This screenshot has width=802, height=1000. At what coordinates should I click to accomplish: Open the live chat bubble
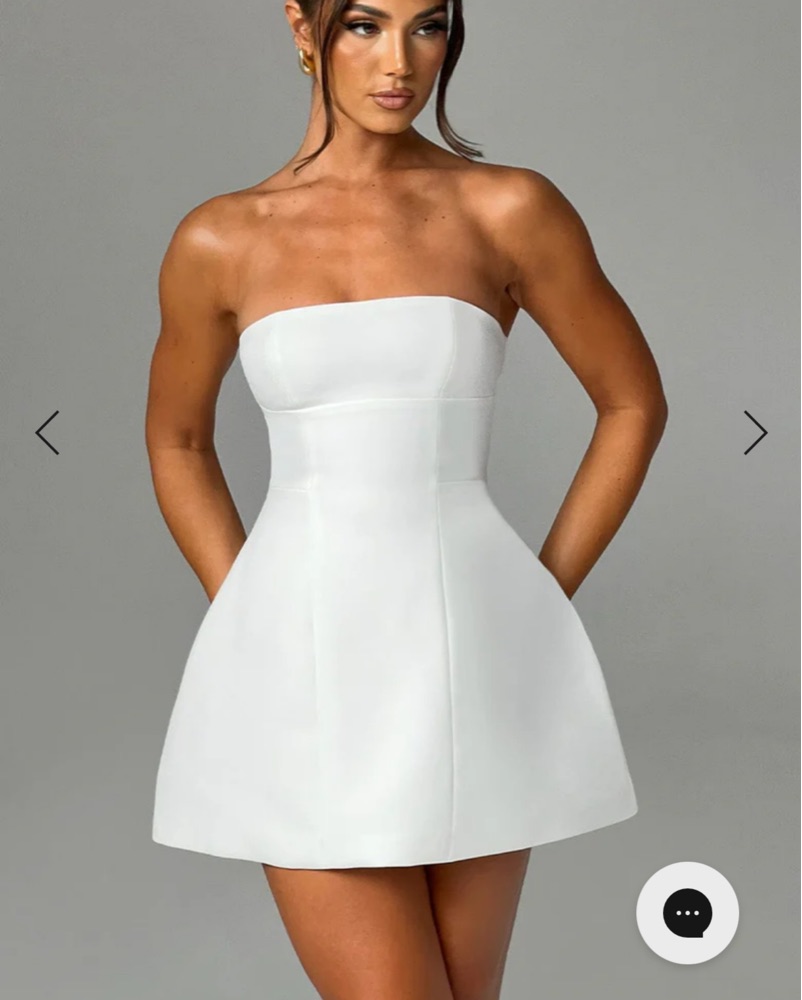coord(687,912)
